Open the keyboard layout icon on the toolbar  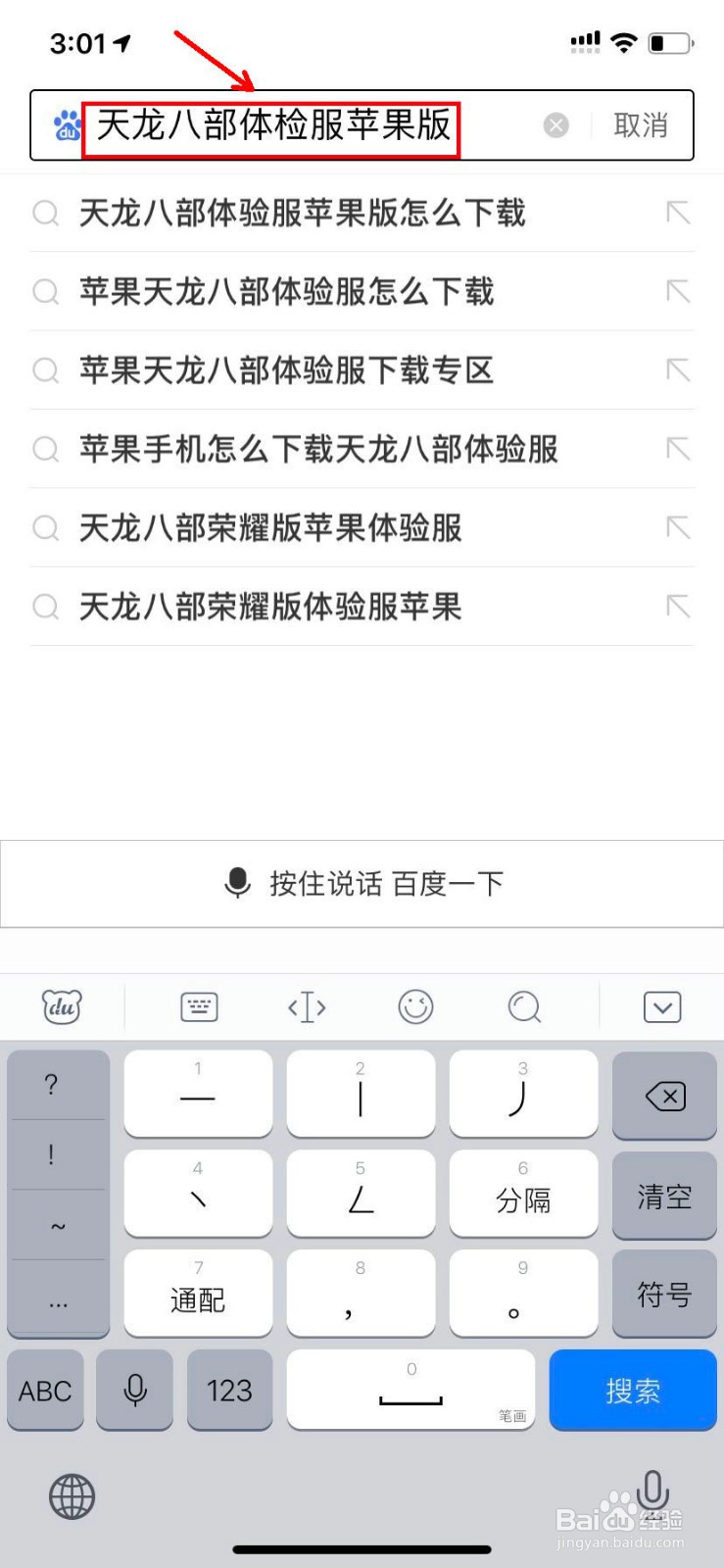[198, 1006]
